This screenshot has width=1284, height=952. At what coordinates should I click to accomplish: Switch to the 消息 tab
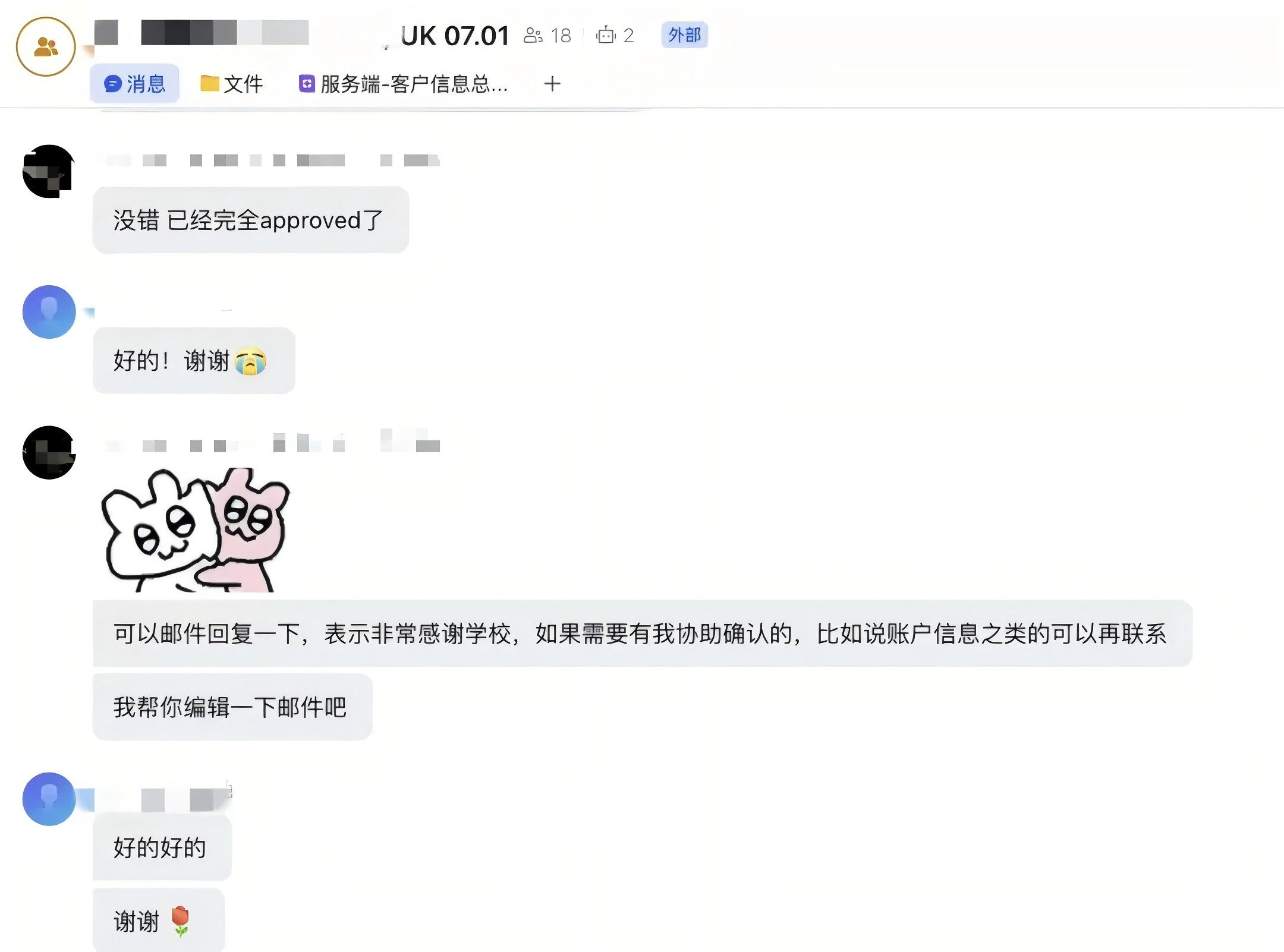(x=134, y=84)
